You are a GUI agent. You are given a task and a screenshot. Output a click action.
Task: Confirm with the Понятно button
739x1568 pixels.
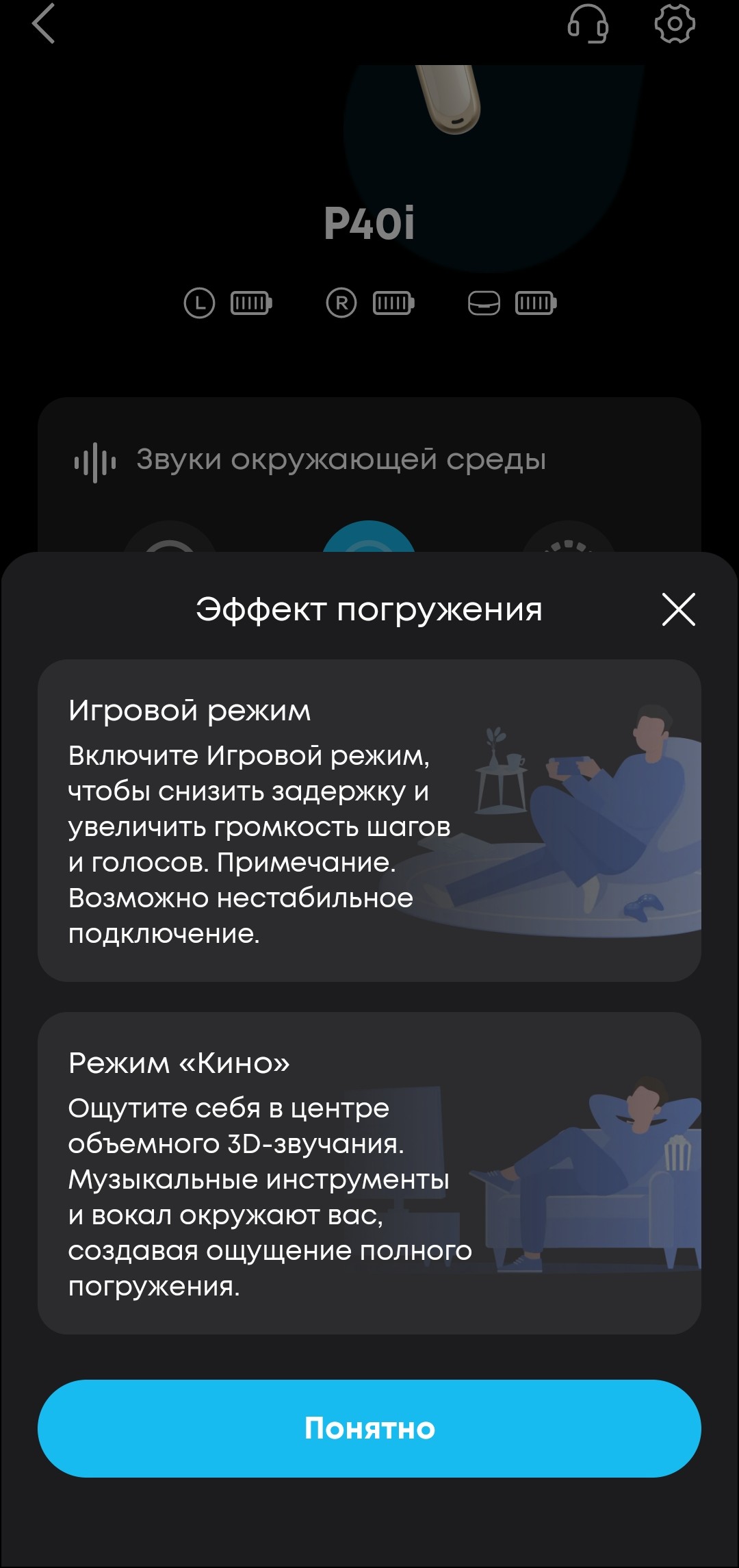click(369, 1428)
